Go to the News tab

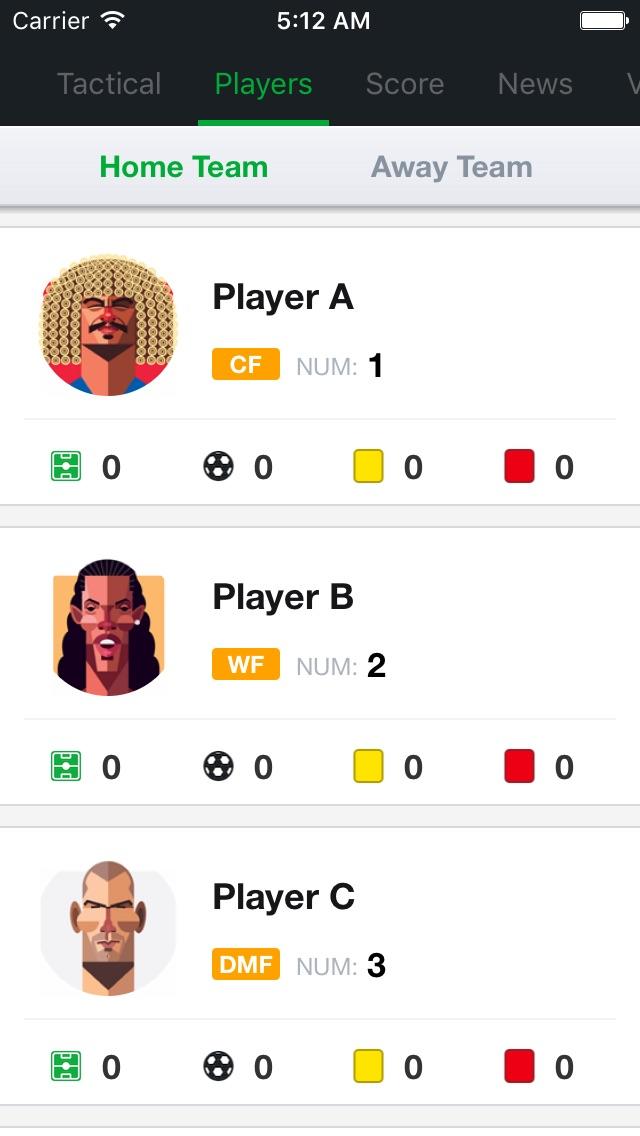coord(535,85)
